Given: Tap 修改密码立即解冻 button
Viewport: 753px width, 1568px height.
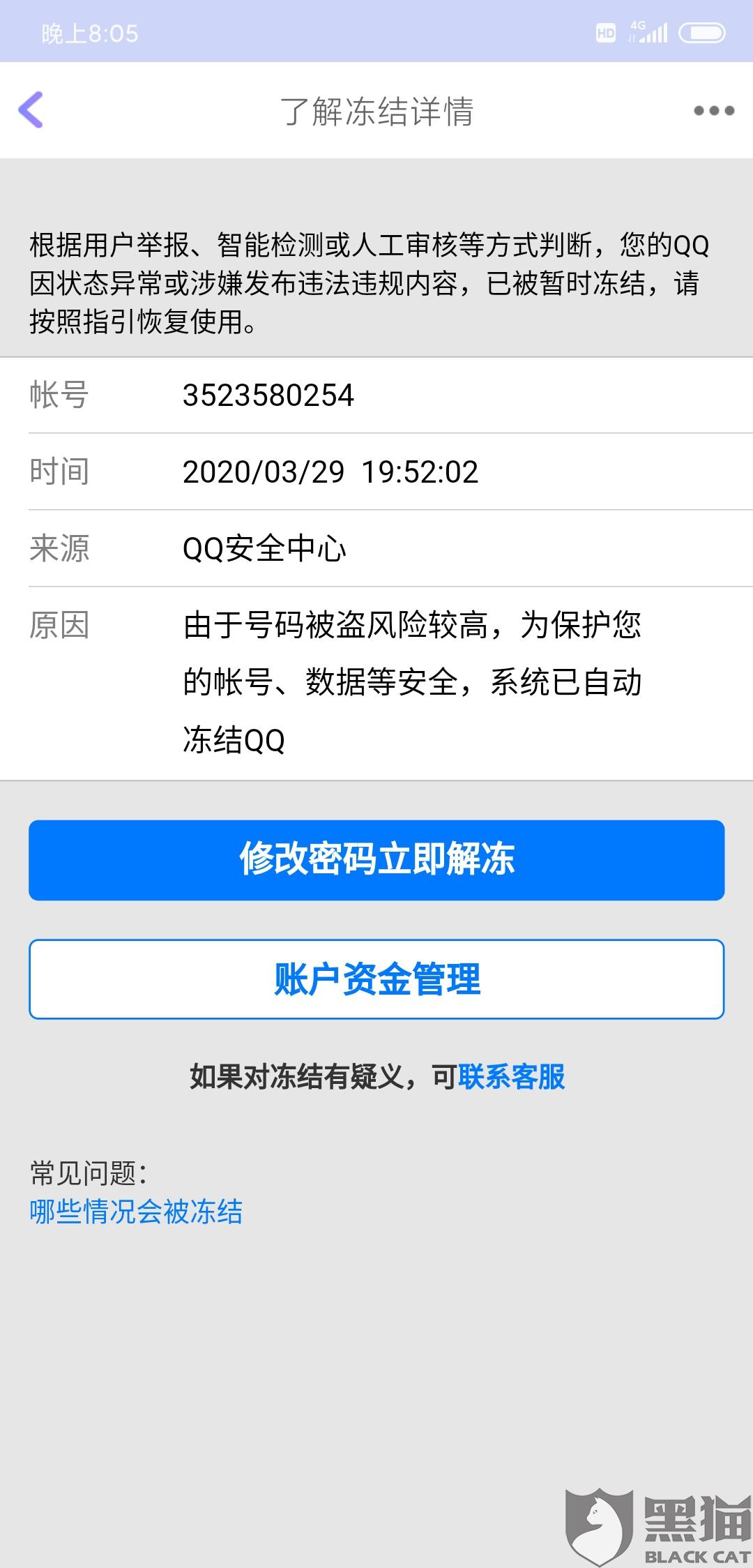Looking at the screenshot, I should [x=376, y=860].
